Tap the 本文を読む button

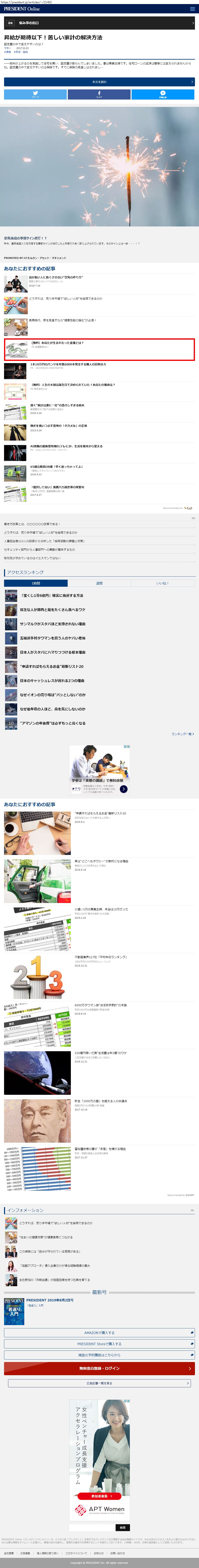click(99, 82)
